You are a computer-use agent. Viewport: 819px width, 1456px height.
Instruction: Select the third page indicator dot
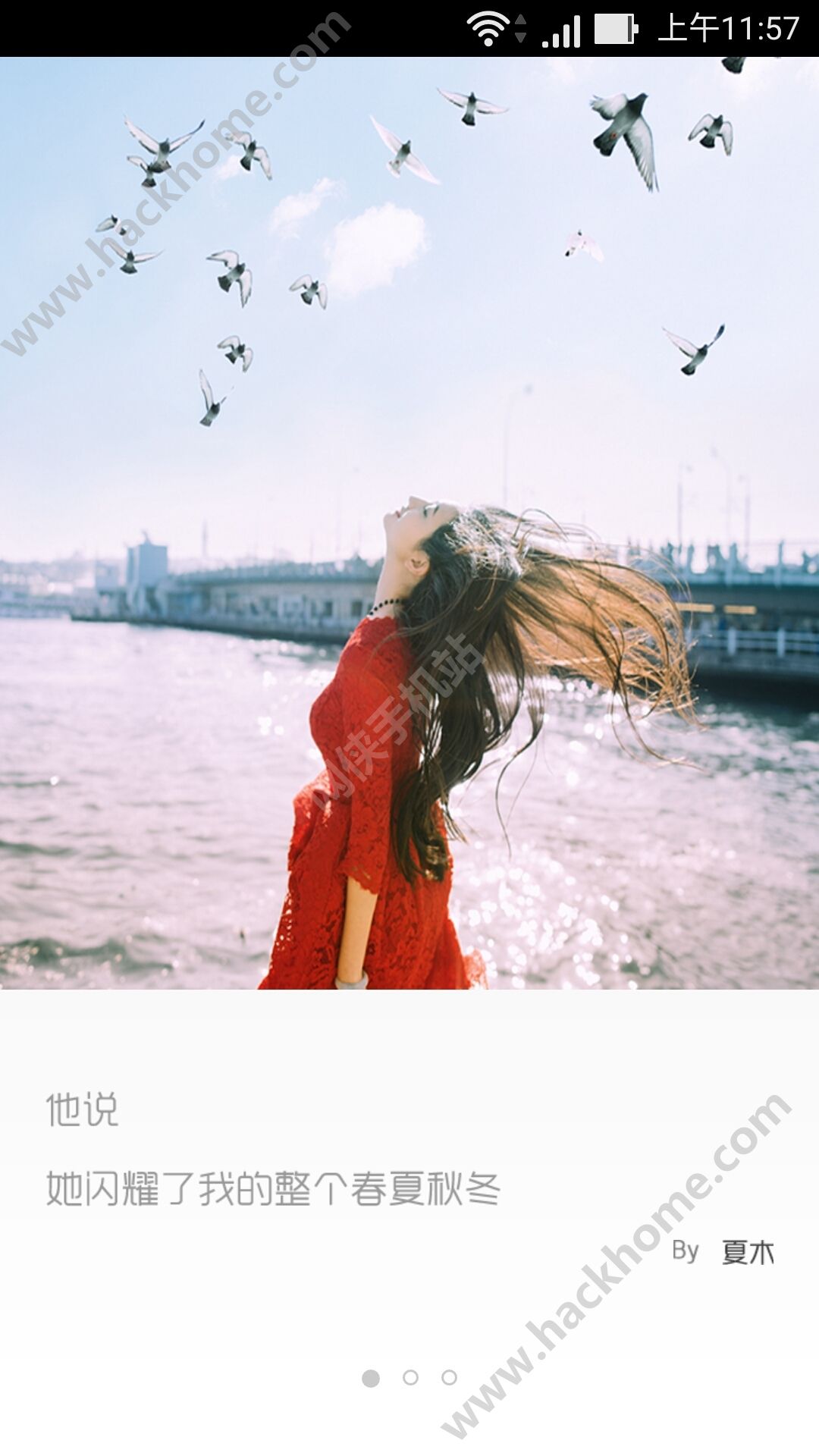coord(449,1377)
